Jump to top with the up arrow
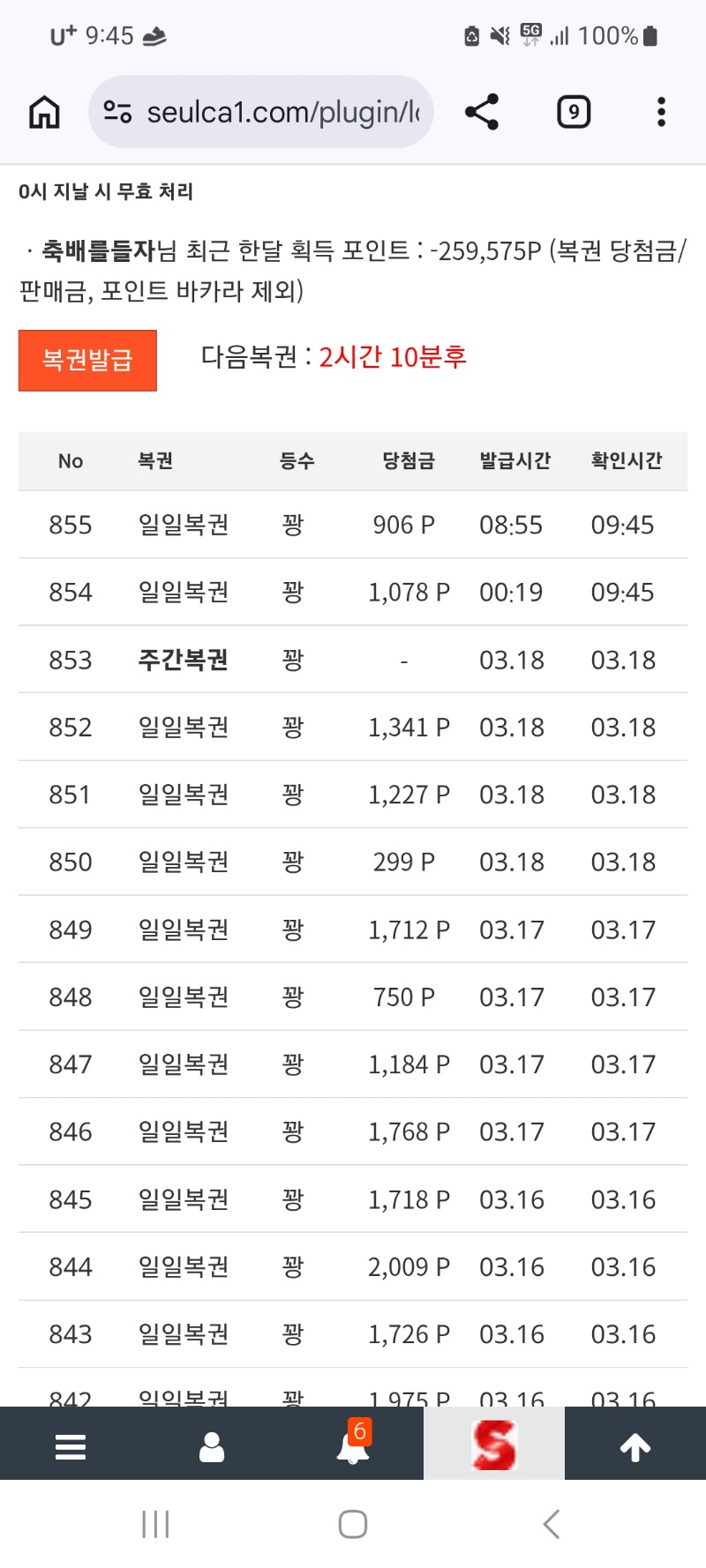Viewport: 706px width, 1568px height. click(x=635, y=1446)
